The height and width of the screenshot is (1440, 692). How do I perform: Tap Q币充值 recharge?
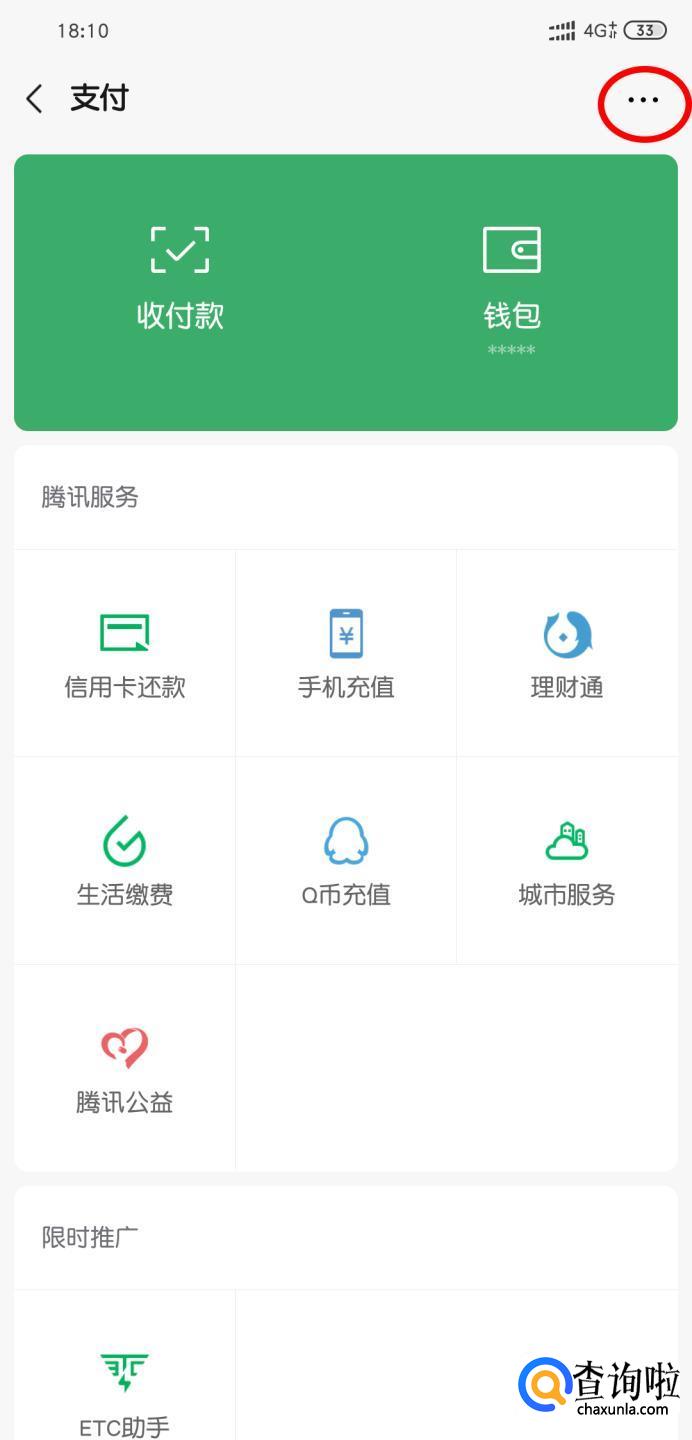pos(346,861)
